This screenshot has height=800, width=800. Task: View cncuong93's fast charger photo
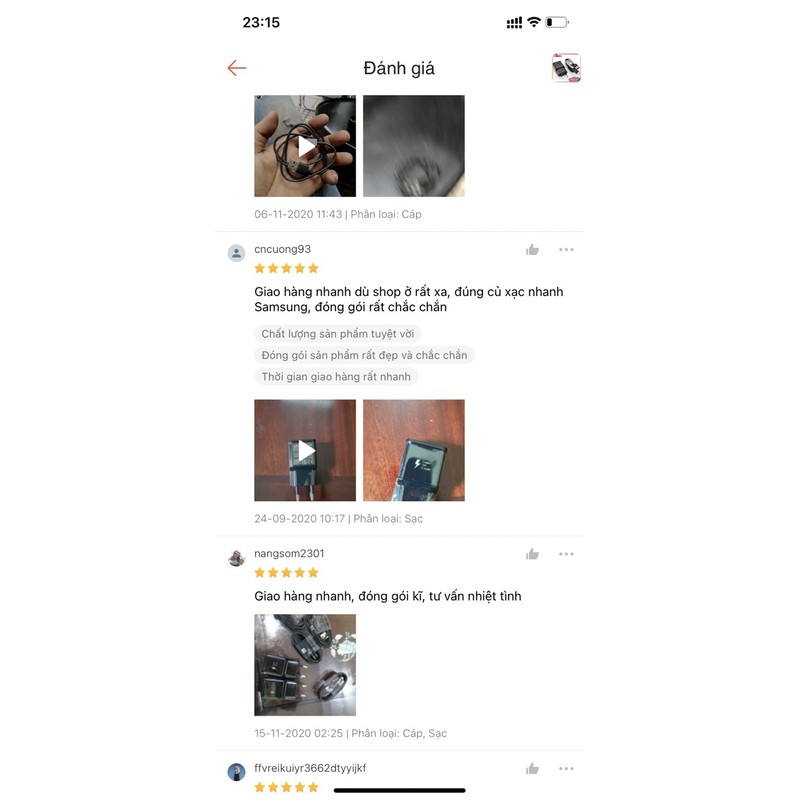[x=413, y=450]
